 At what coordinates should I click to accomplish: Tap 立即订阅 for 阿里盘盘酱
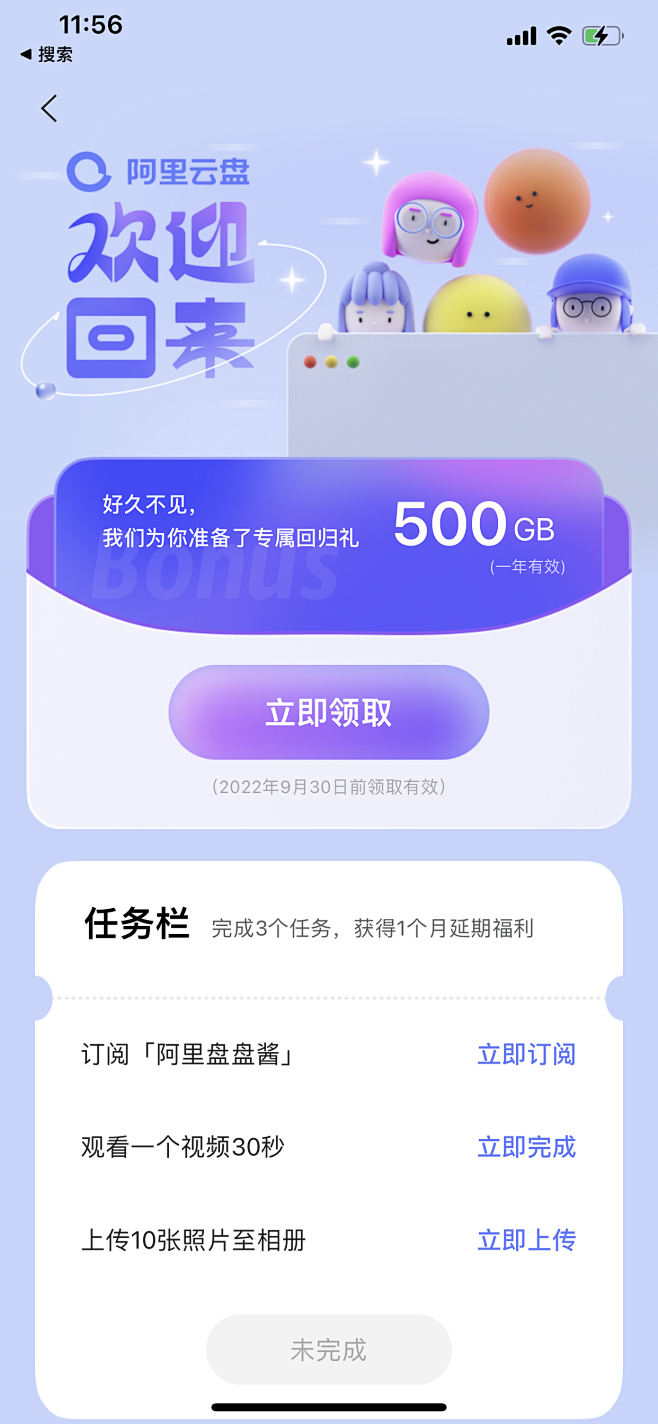(x=526, y=1054)
